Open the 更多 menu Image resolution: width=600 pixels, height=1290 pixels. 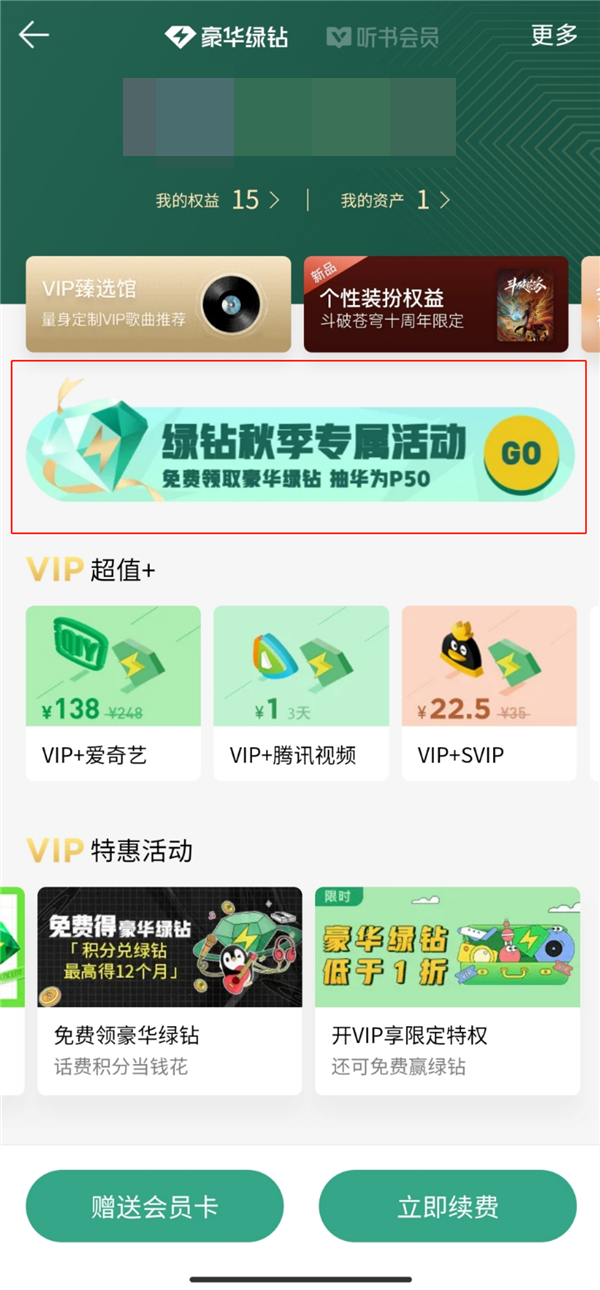tap(554, 35)
